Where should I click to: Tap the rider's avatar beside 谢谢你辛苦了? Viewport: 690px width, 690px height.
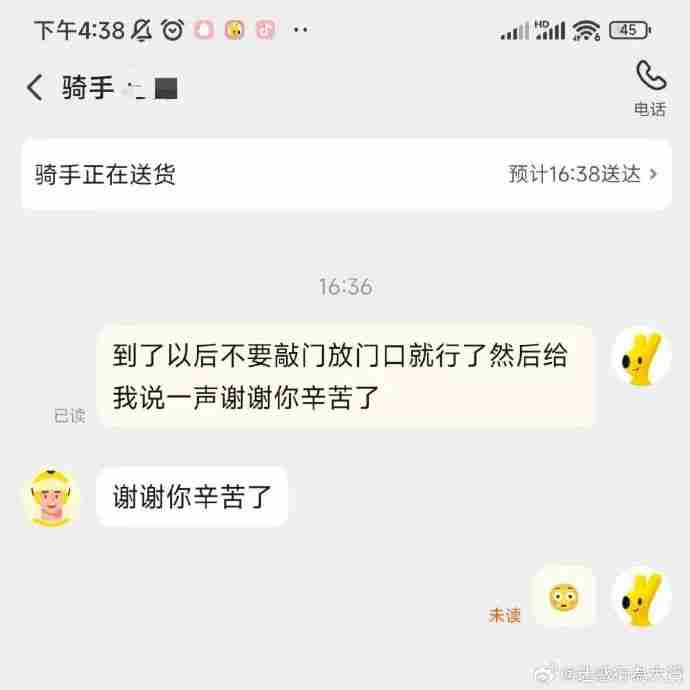pyautogui.click(x=51, y=497)
